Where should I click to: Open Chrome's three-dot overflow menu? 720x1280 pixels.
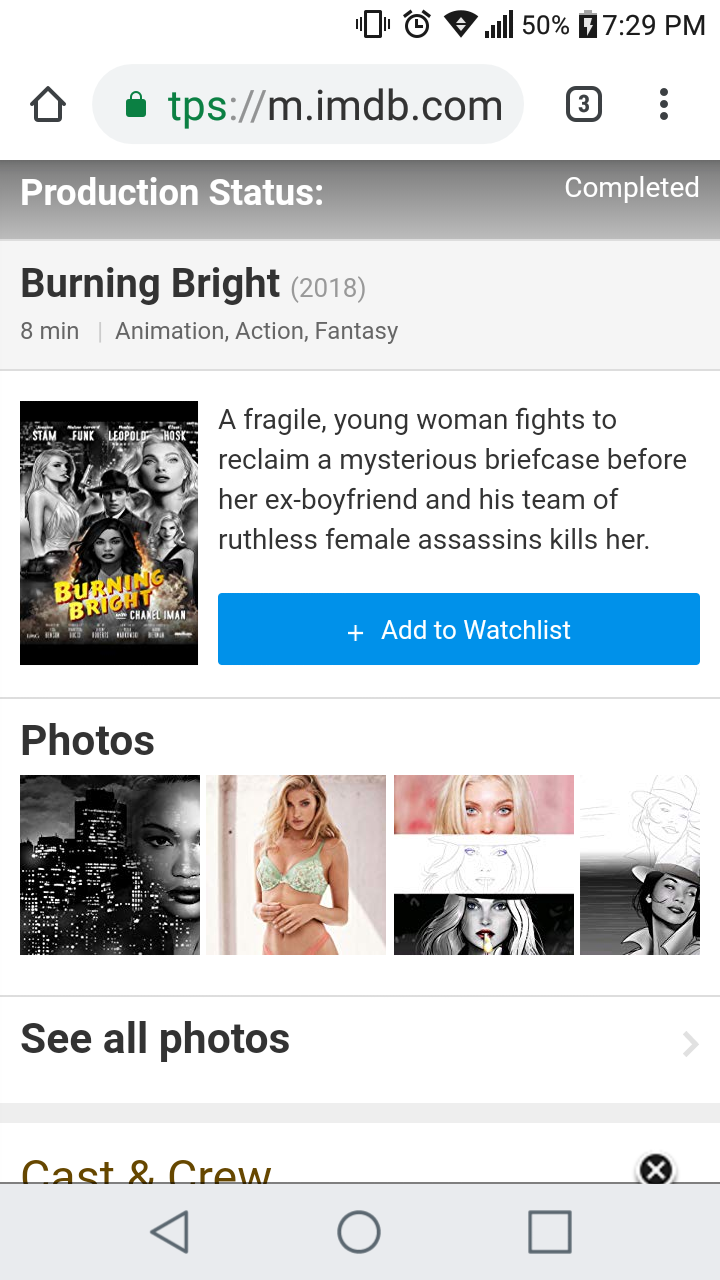664,104
